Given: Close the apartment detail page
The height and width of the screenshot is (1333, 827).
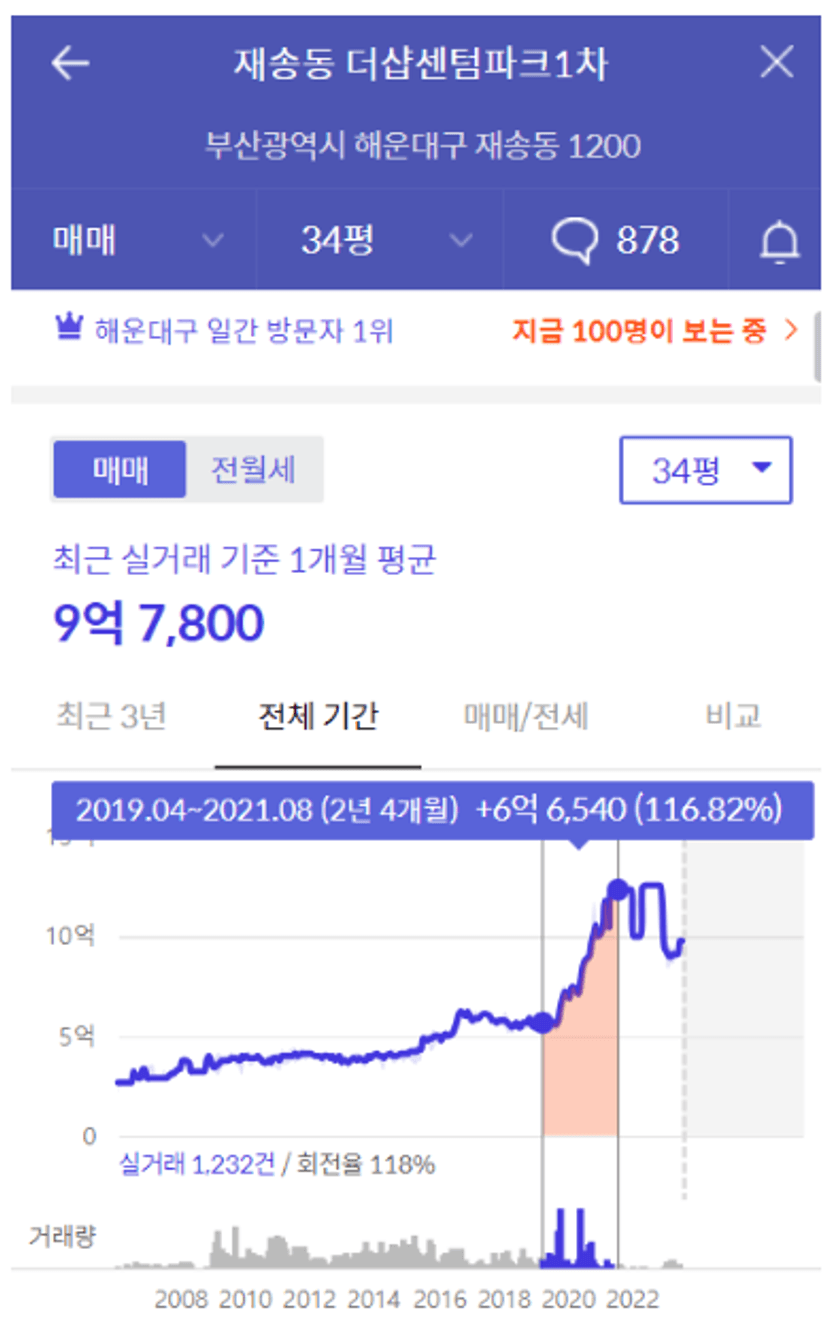Looking at the screenshot, I should coord(776,63).
